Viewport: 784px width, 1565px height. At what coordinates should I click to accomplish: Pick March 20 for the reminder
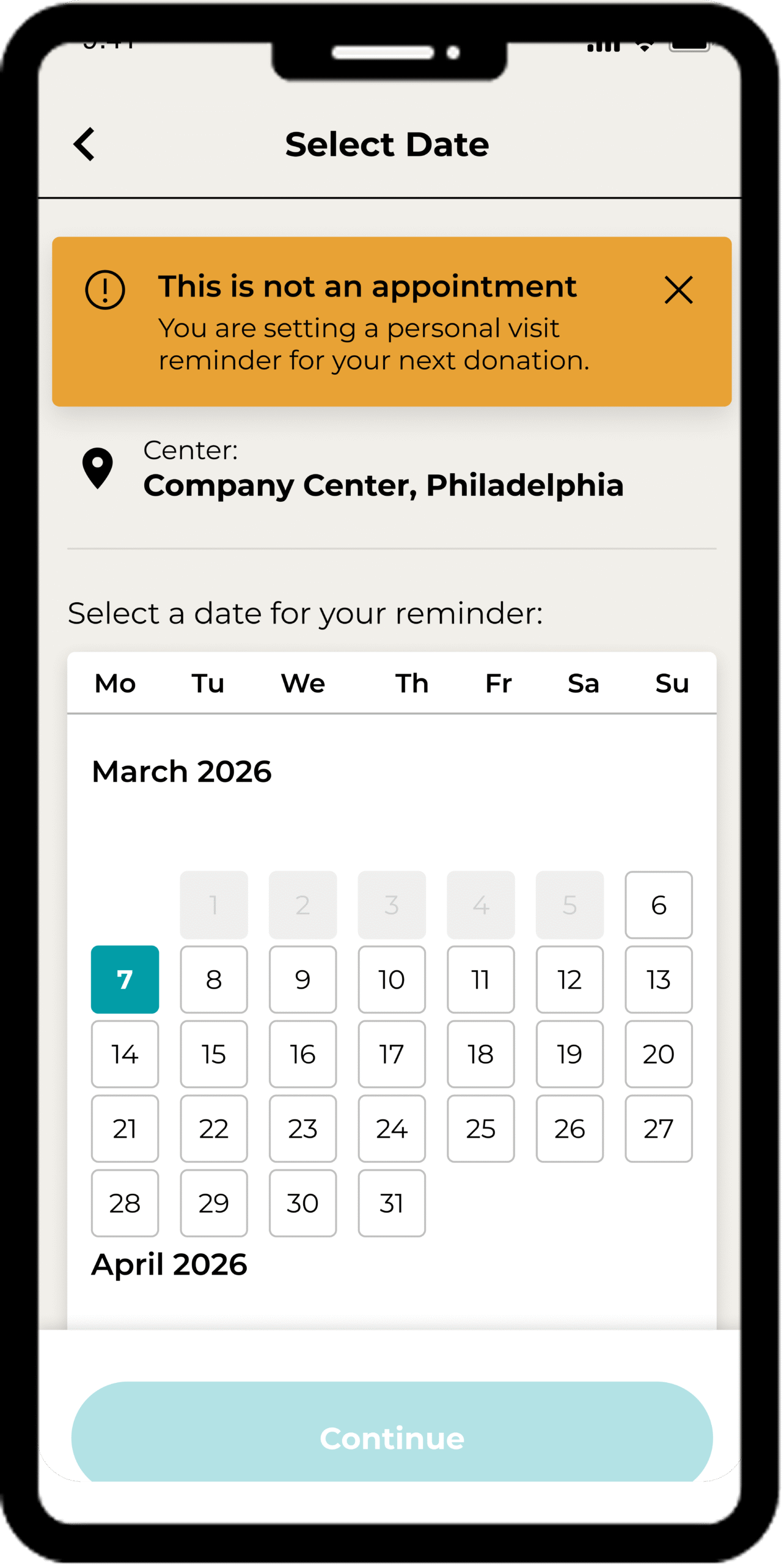658,1054
